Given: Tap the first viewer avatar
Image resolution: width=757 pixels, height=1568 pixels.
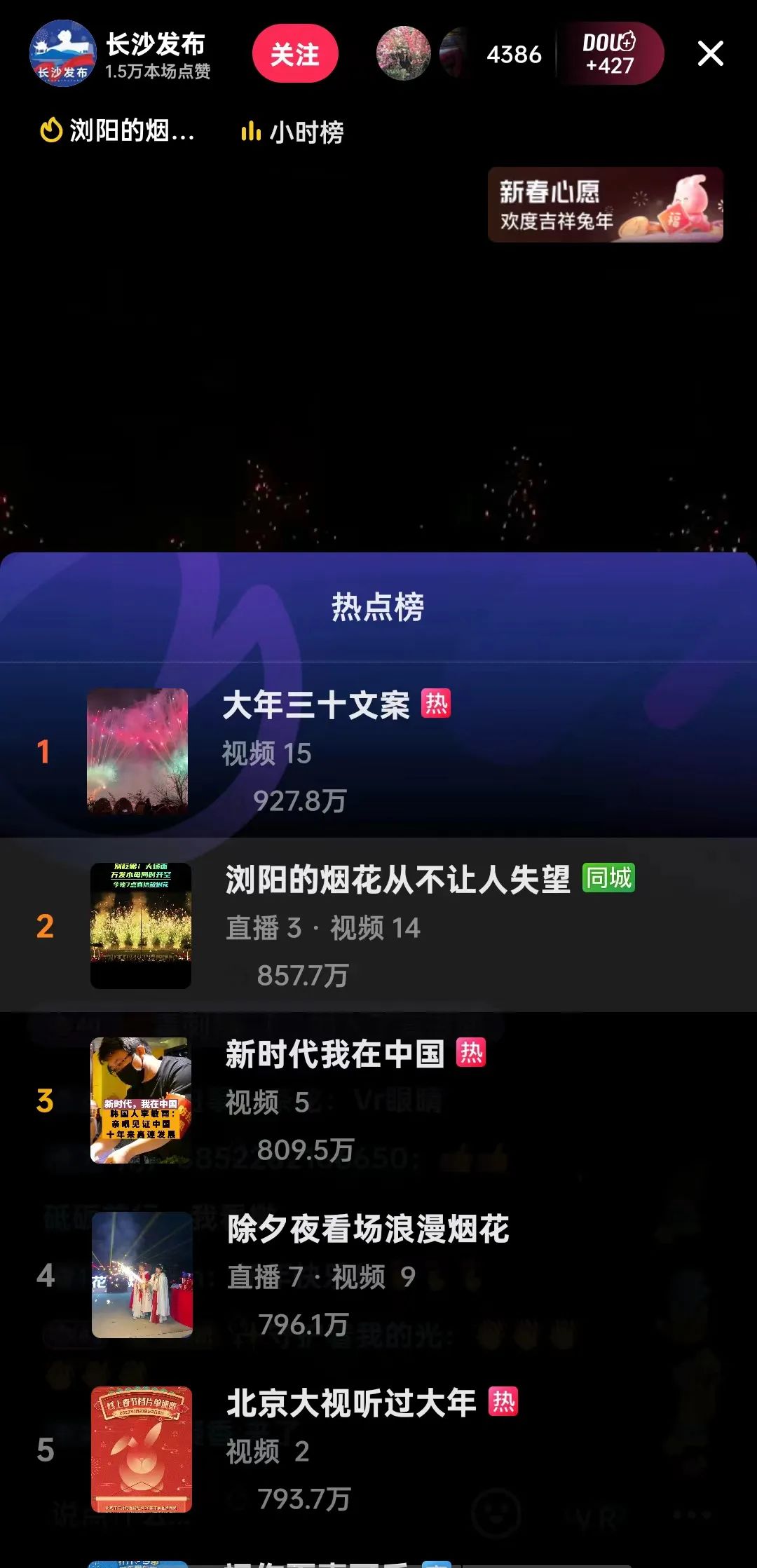Looking at the screenshot, I should tap(403, 54).
